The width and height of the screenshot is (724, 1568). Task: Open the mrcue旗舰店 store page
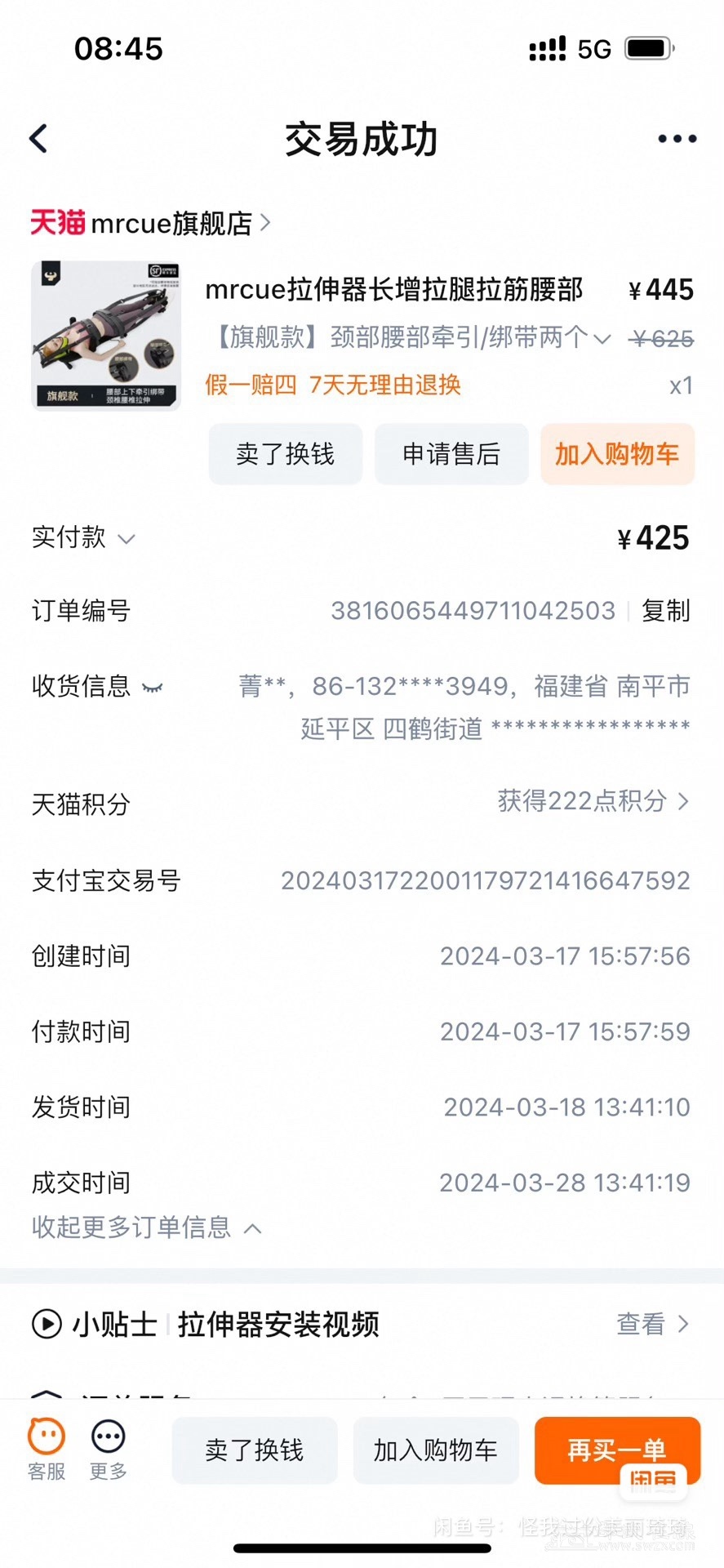point(151,223)
